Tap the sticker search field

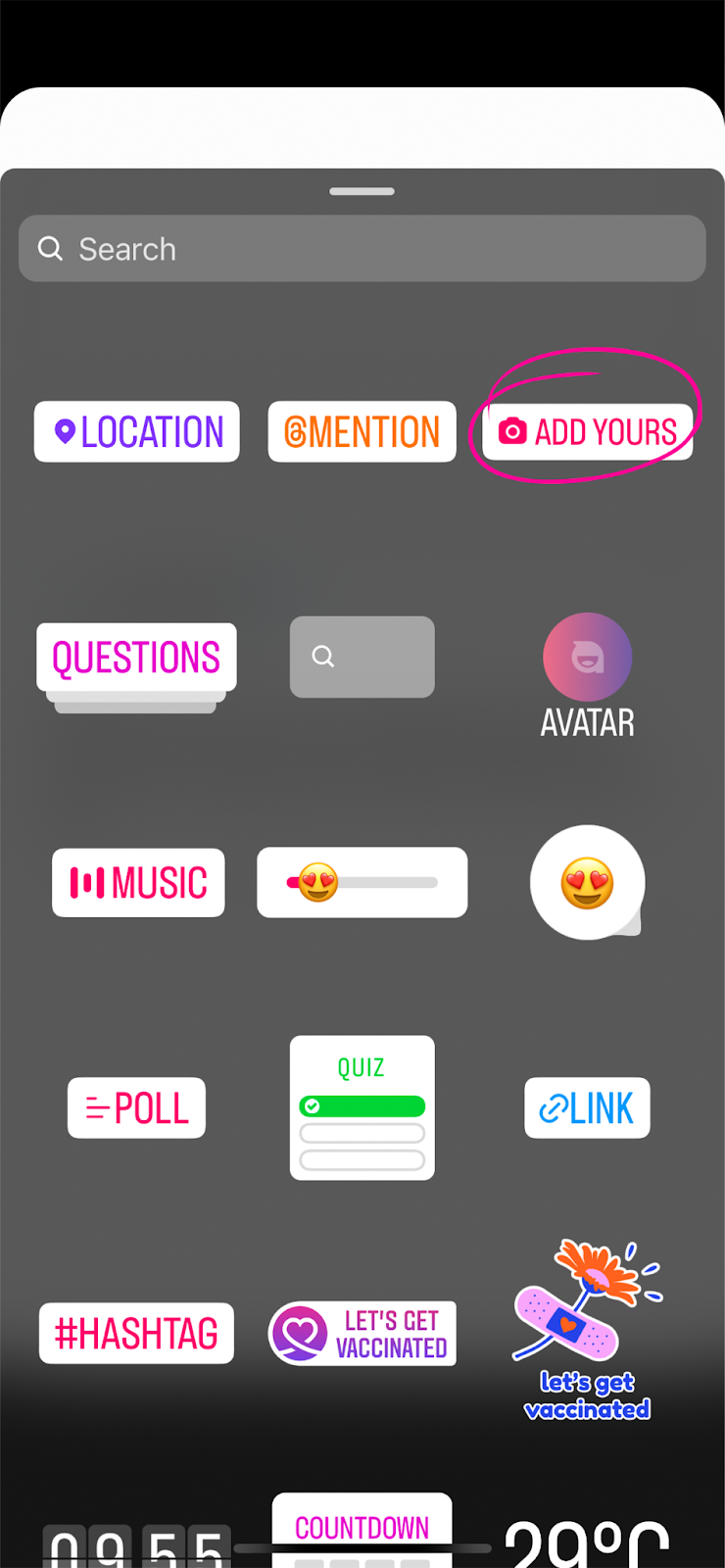click(362, 249)
